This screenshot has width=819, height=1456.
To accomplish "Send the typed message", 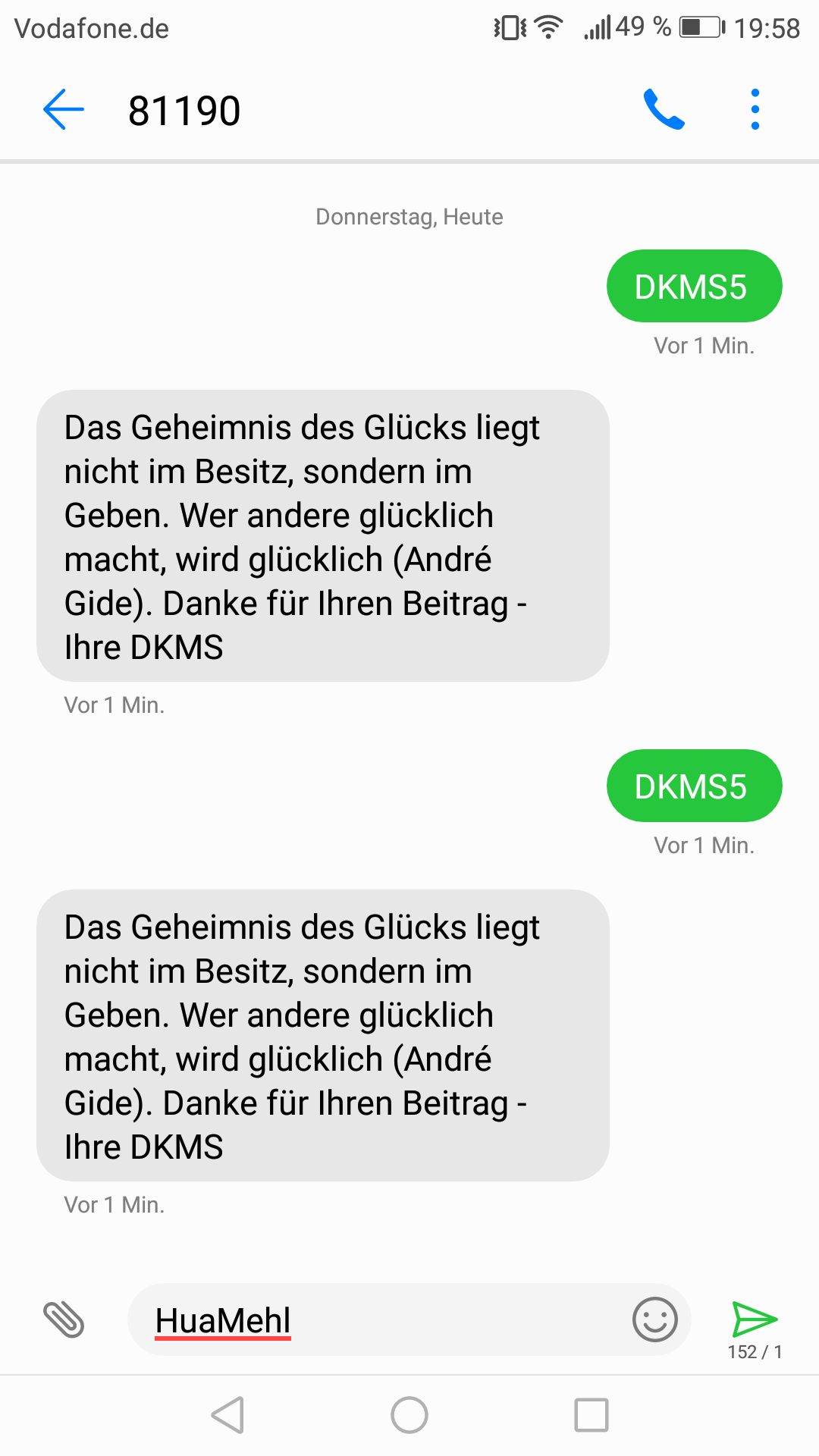I will point(755,1320).
